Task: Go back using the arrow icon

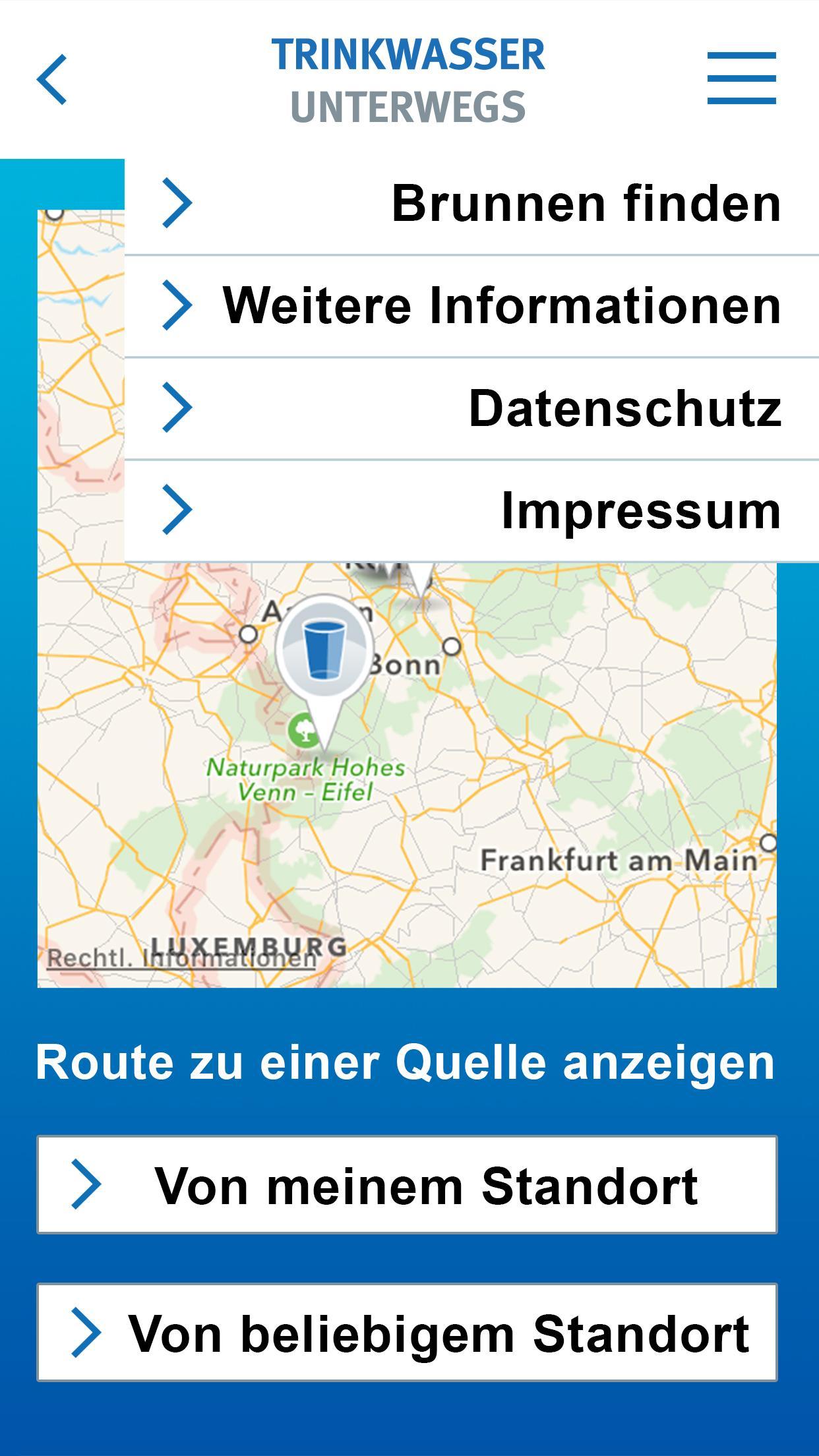Action: 52,80
